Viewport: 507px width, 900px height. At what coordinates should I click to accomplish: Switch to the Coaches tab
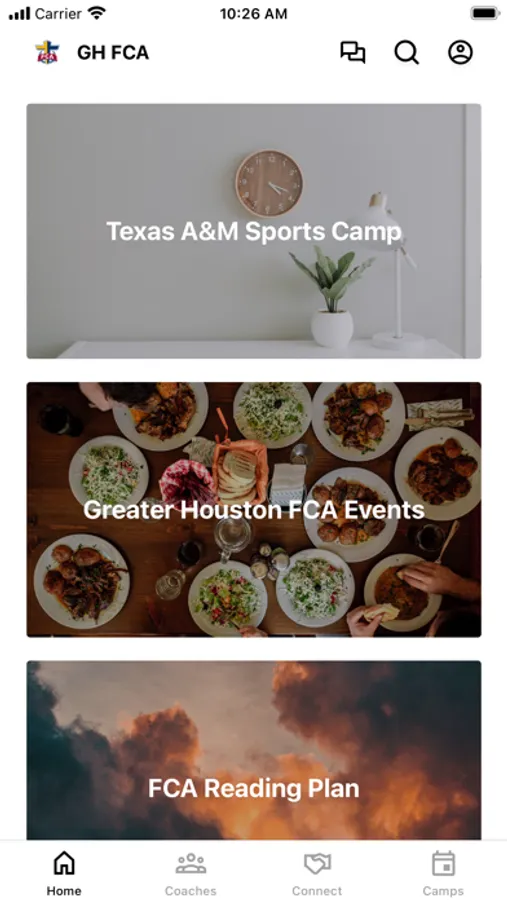pos(191,872)
